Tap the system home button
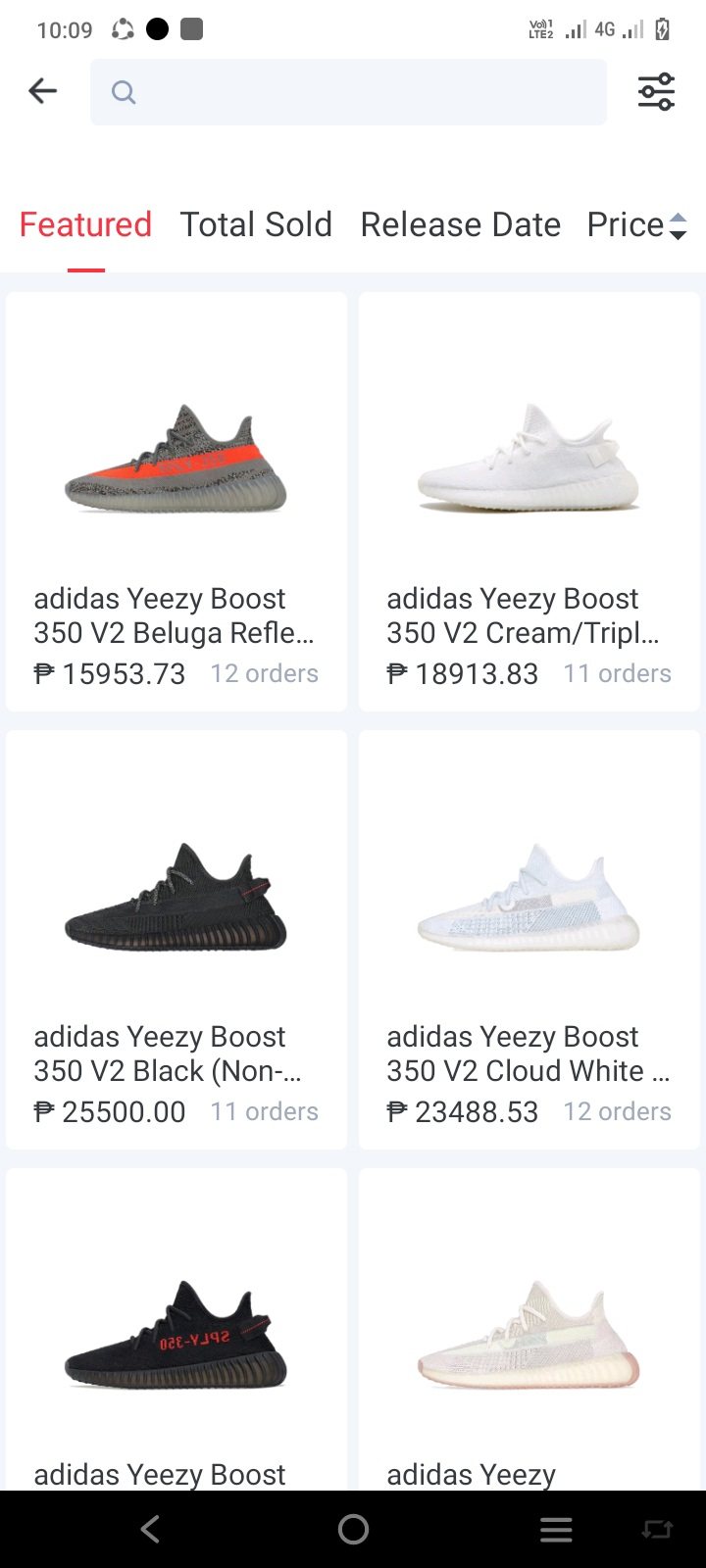The height and width of the screenshot is (1568, 706). (353, 1529)
